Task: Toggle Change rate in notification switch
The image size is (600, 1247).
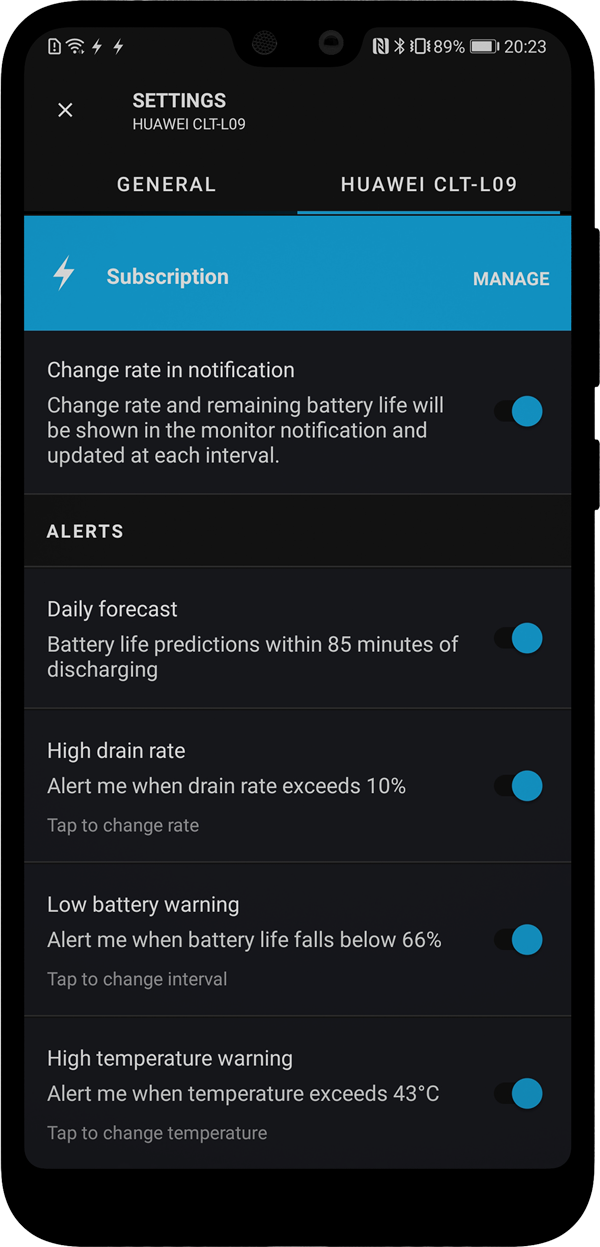Action: tap(519, 411)
